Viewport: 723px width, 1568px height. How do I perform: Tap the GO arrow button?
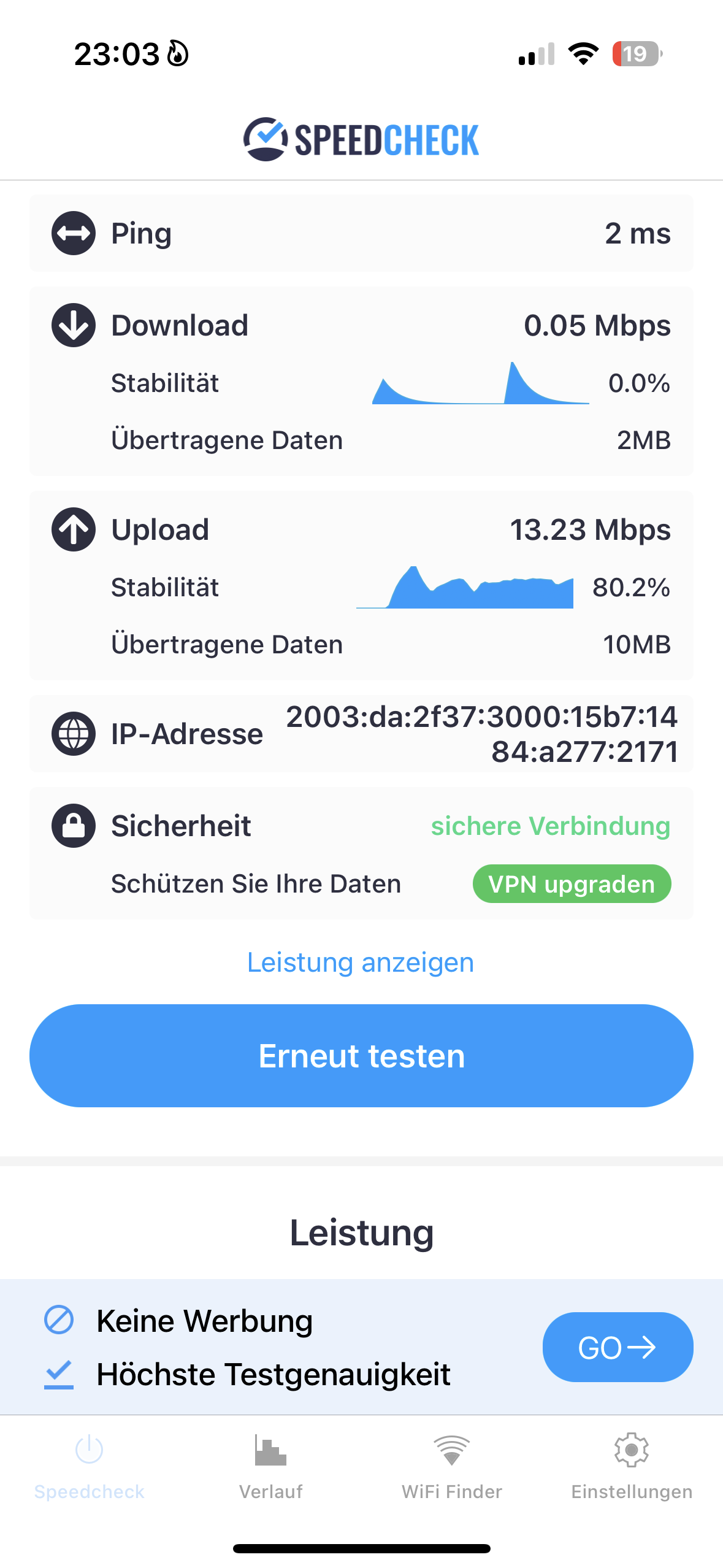[618, 1347]
